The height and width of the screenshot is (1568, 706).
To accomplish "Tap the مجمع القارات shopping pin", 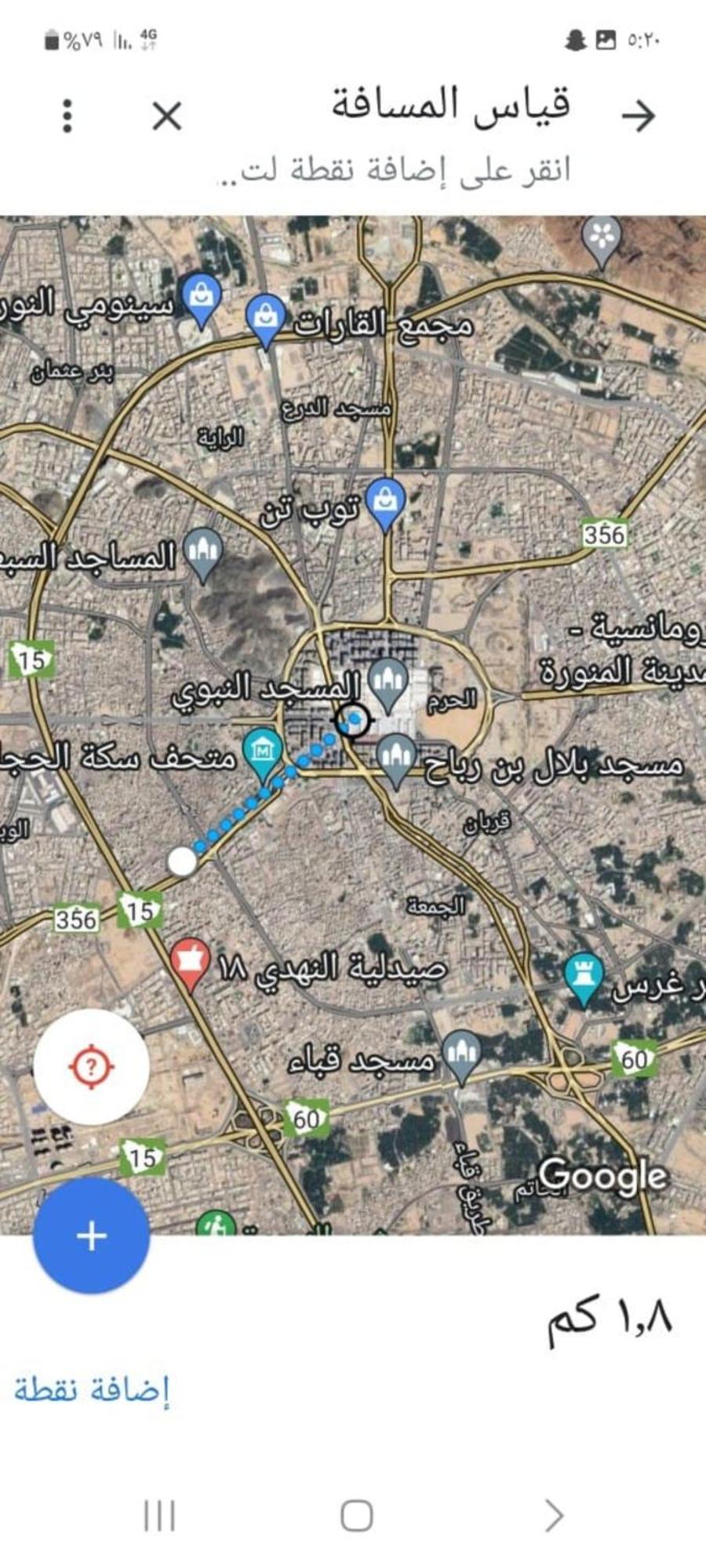I will (x=265, y=317).
